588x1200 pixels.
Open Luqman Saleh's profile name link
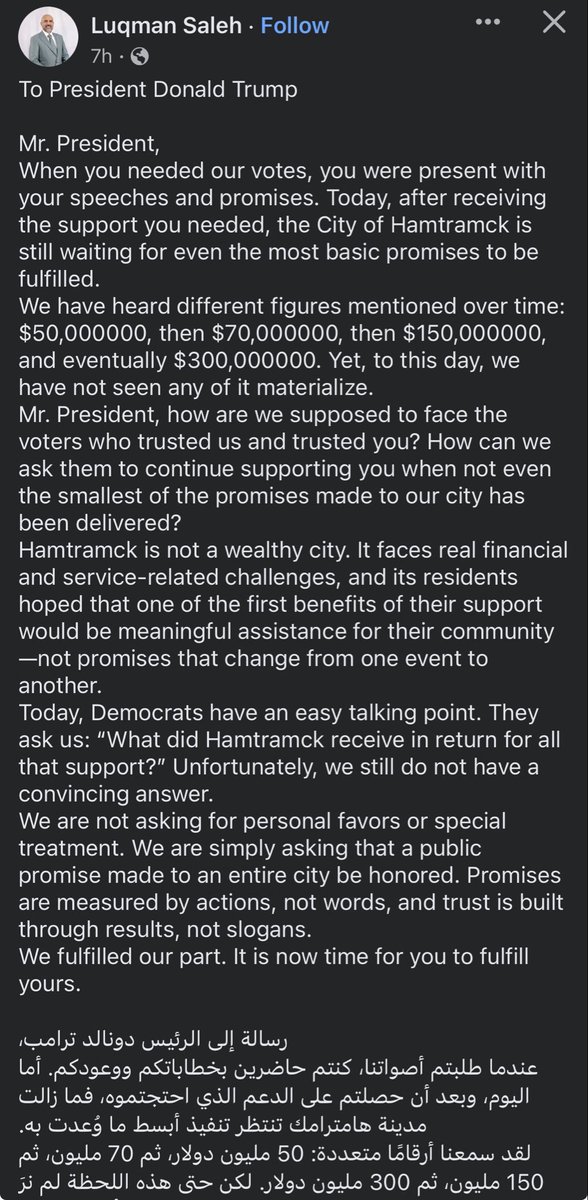click(169, 27)
